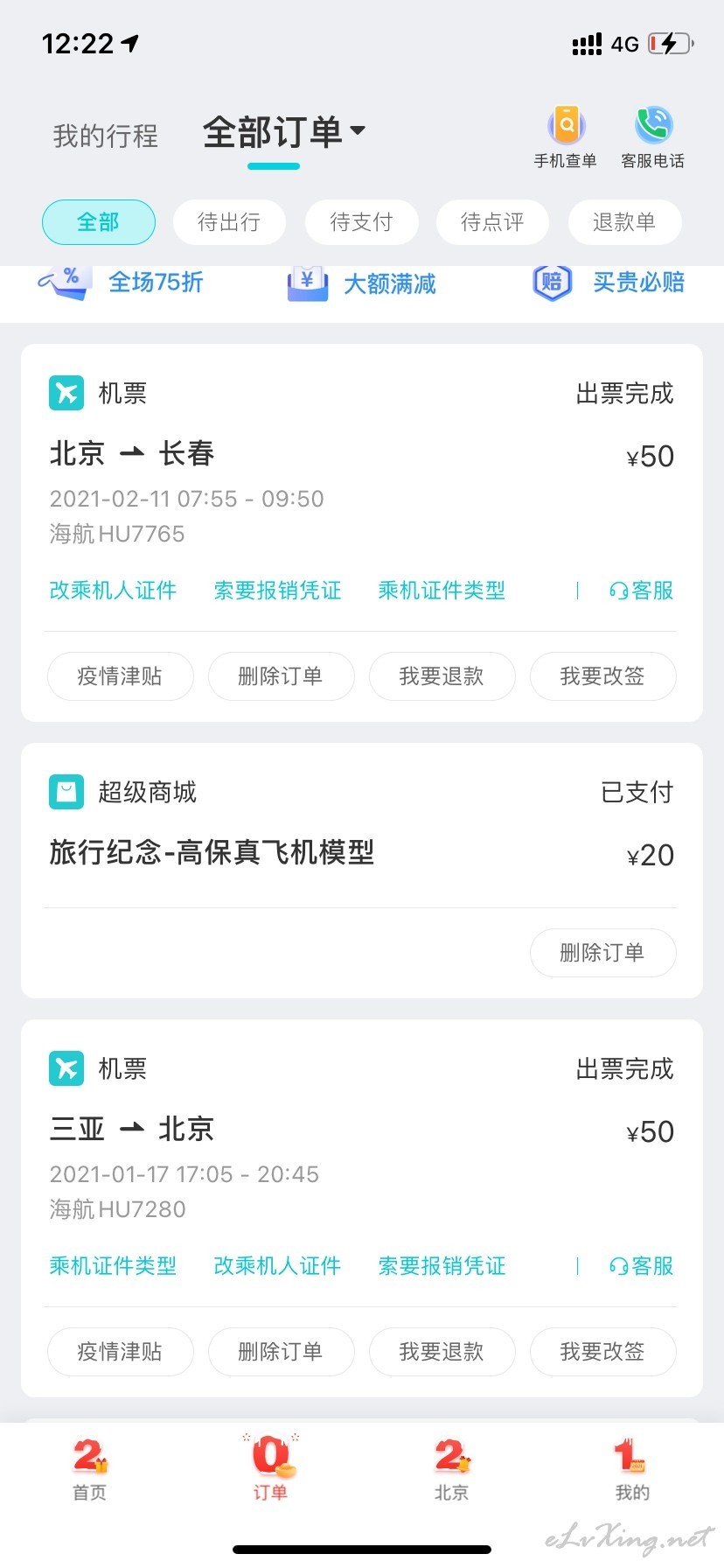Viewport: 724px width, 1568px height.
Task: Delete the 飞机模型 mall order
Action: (602, 953)
